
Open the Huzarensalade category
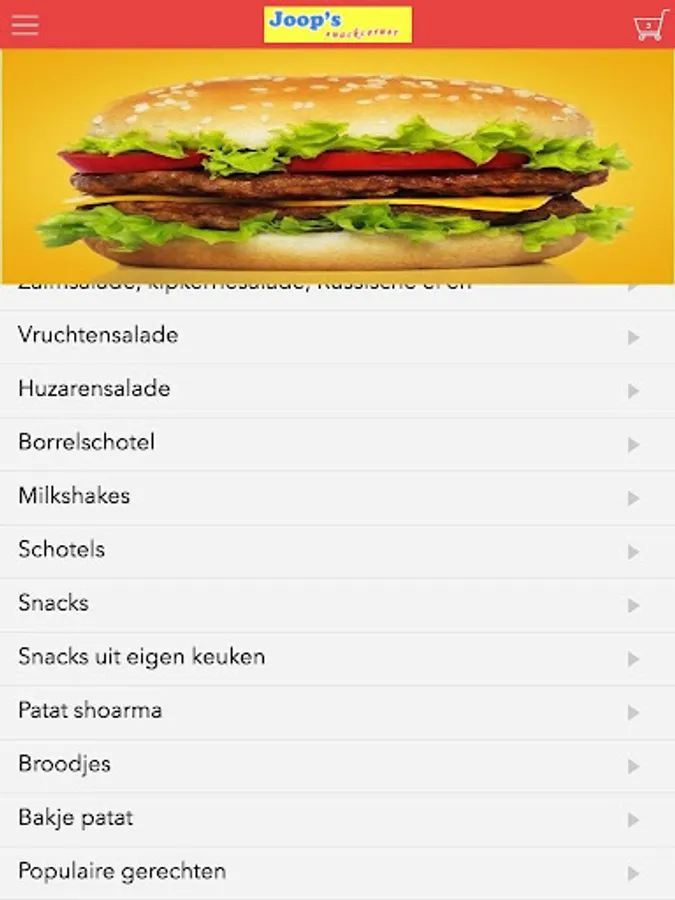coord(337,389)
